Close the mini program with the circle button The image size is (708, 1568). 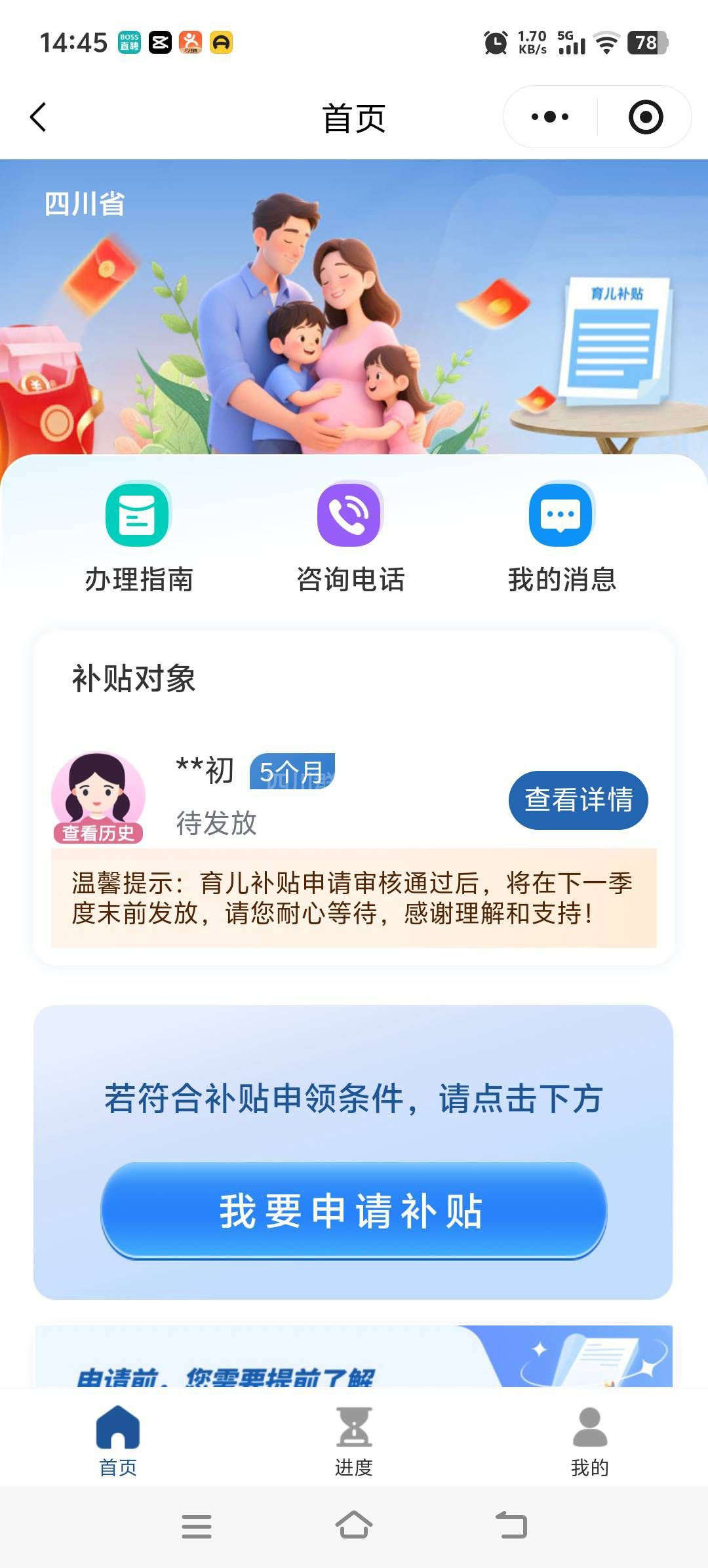coord(645,117)
